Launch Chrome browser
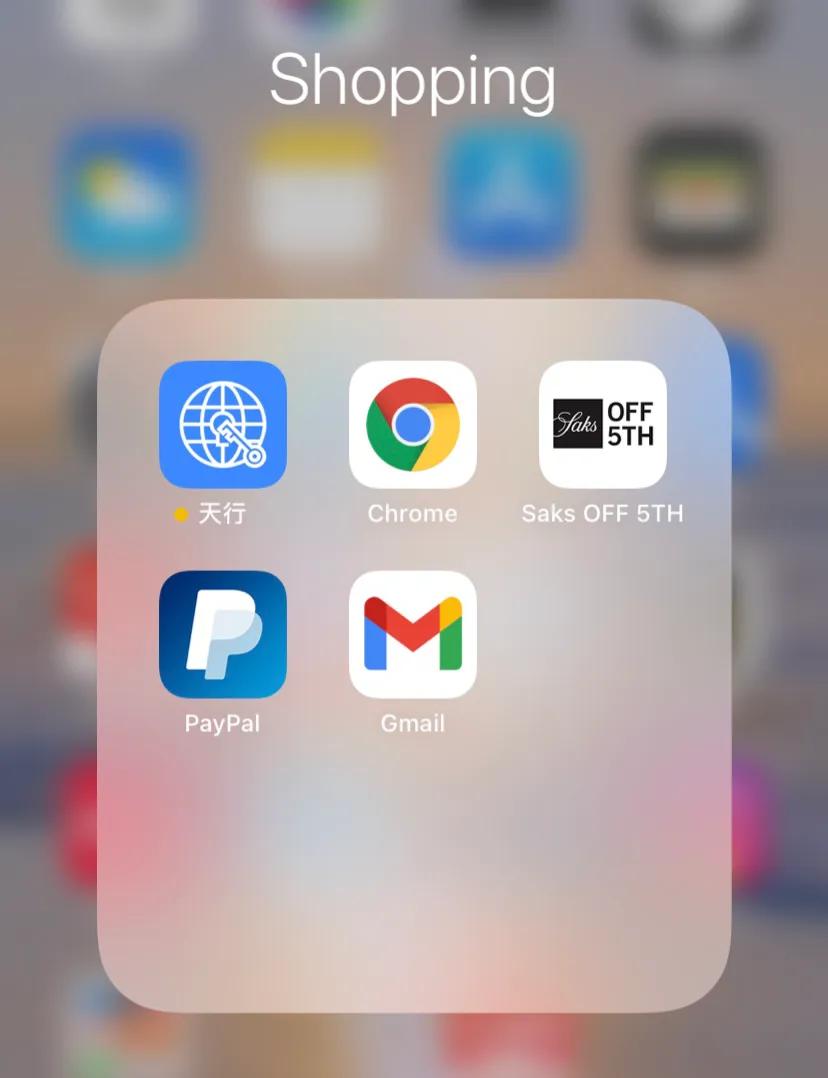 click(x=412, y=424)
